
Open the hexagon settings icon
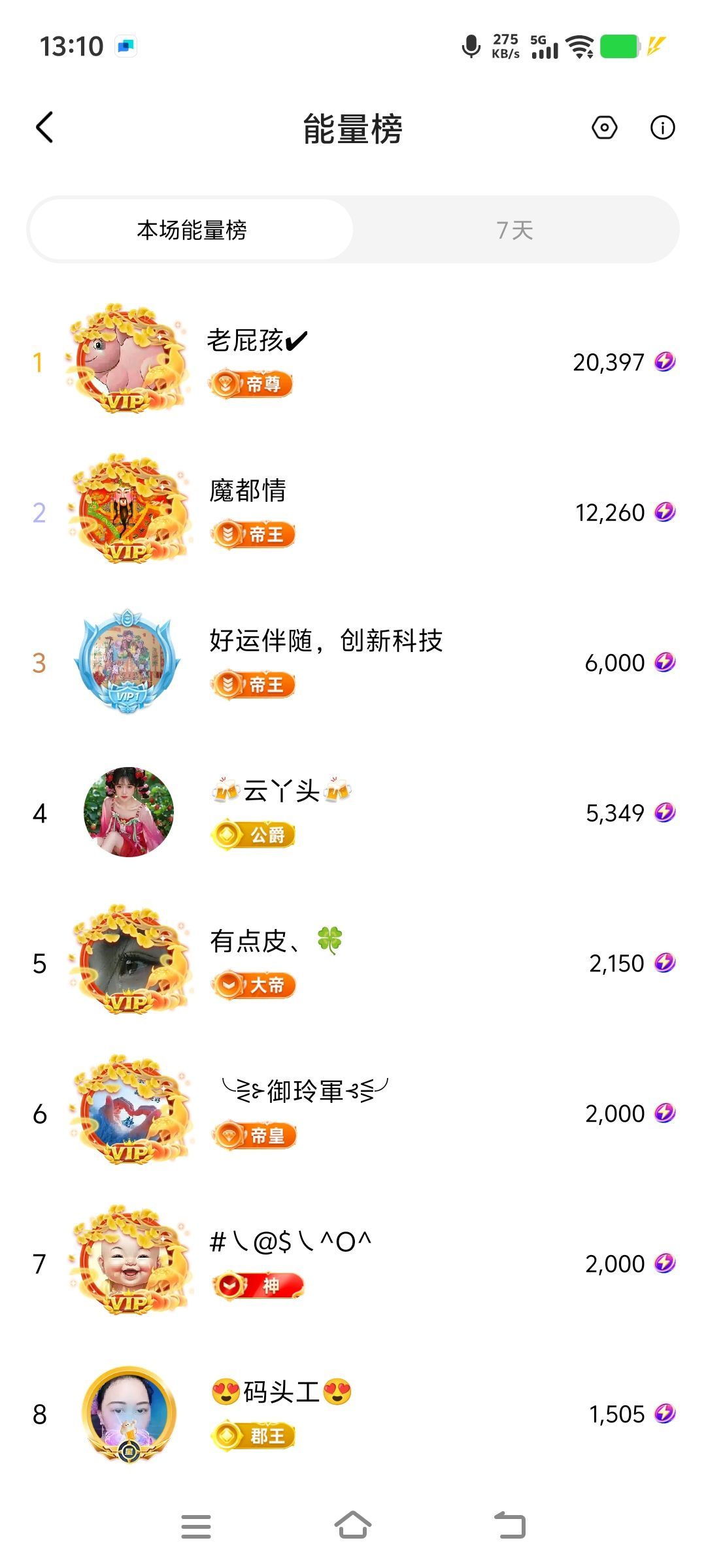(x=604, y=127)
